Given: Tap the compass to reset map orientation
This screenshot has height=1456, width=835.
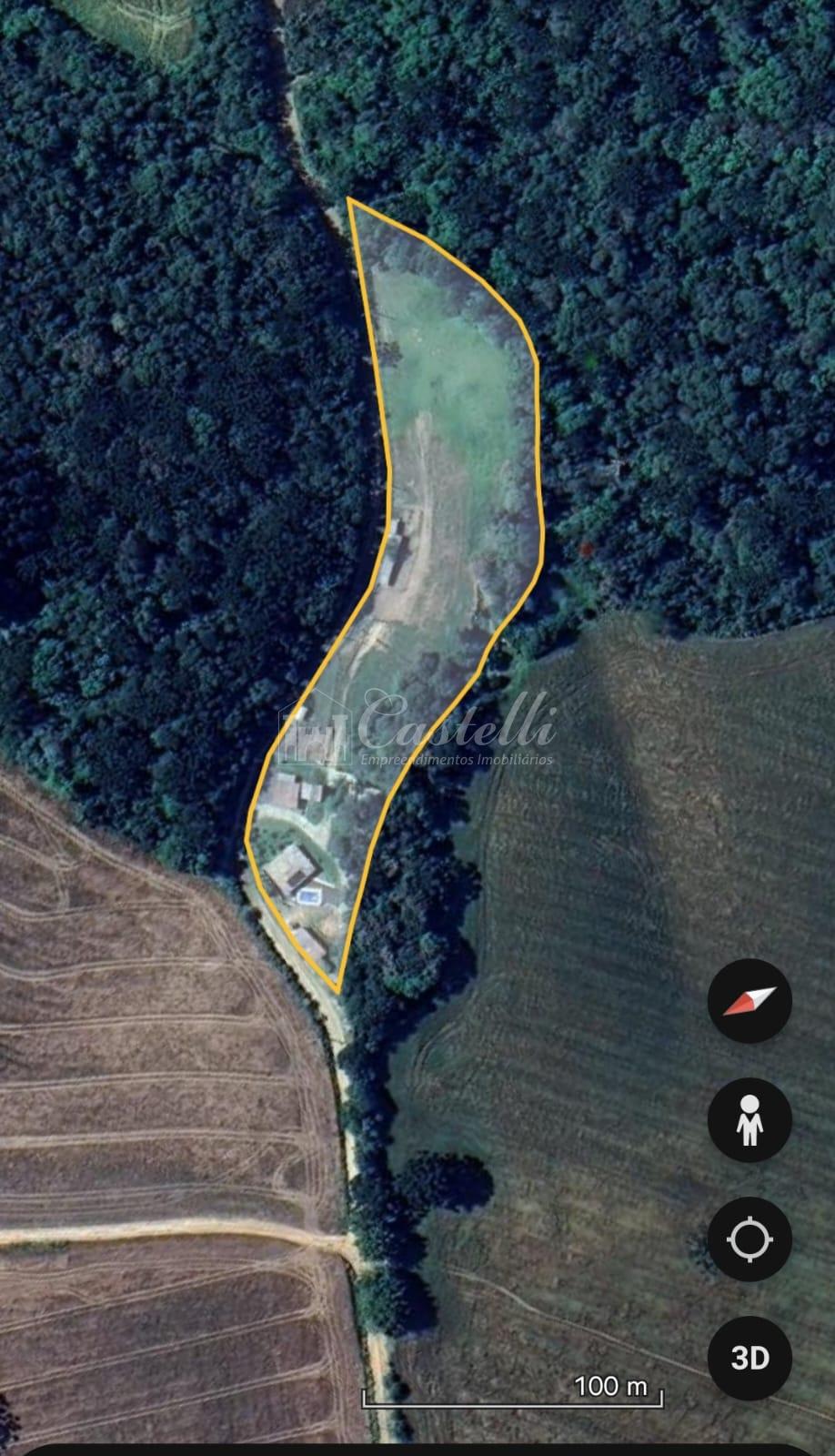Looking at the screenshot, I should coord(749,1001).
